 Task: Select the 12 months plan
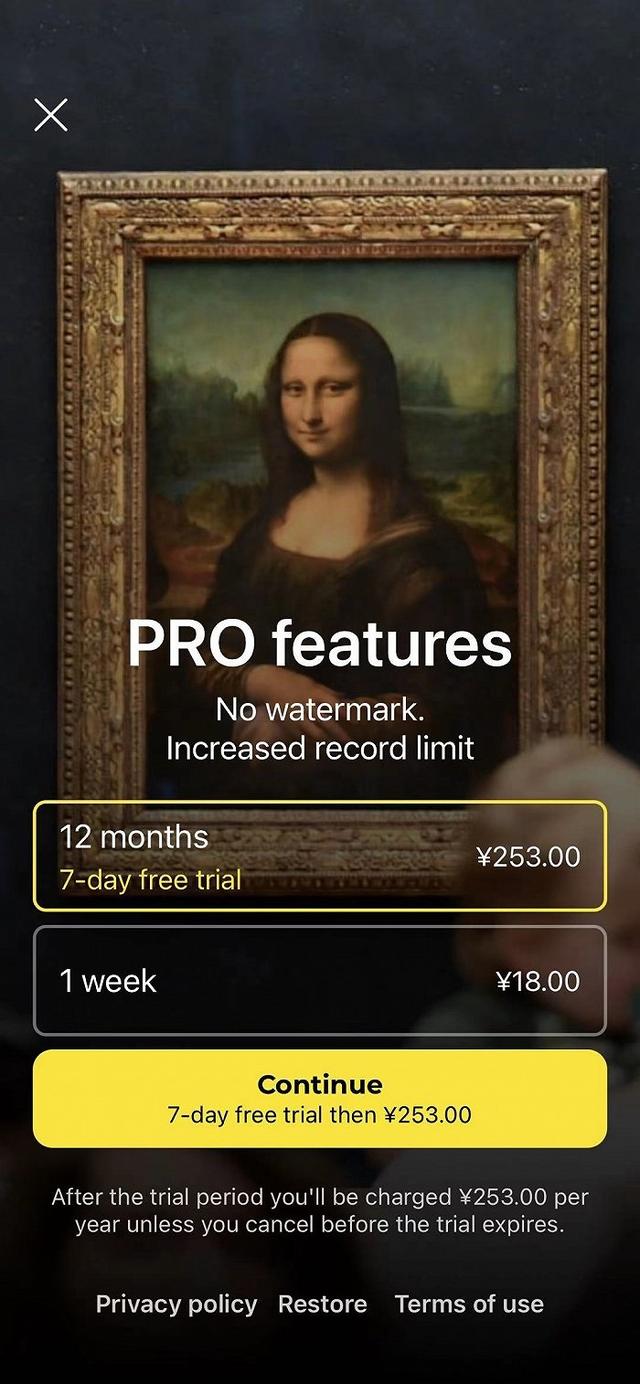[x=319, y=856]
